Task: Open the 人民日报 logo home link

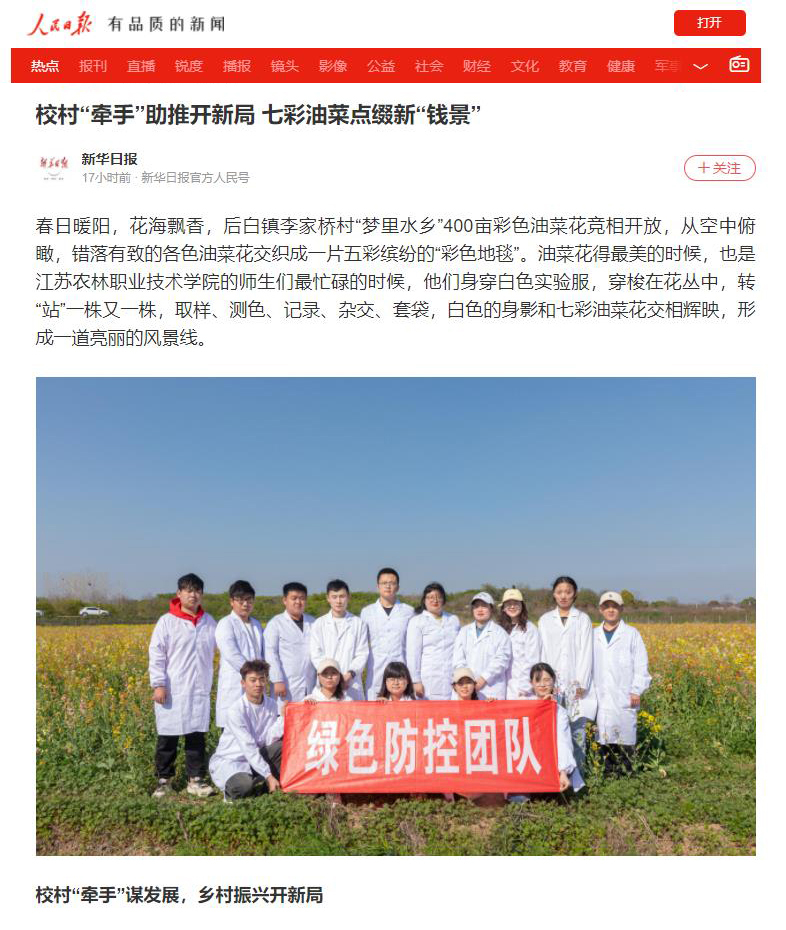Action: point(60,23)
